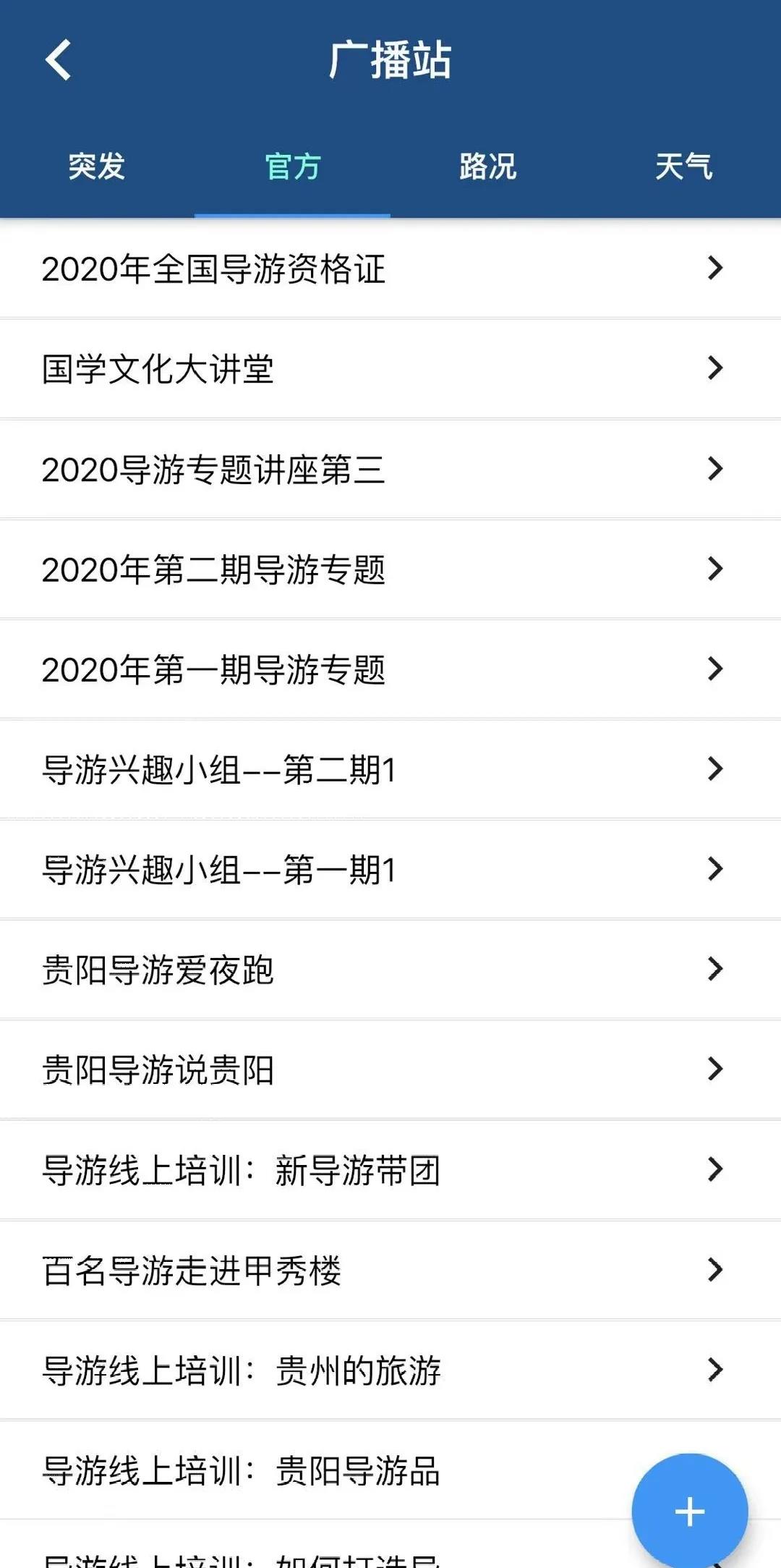The width and height of the screenshot is (781, 1568).
Task: Select the 官方 tab
Action: pos(292,166)
